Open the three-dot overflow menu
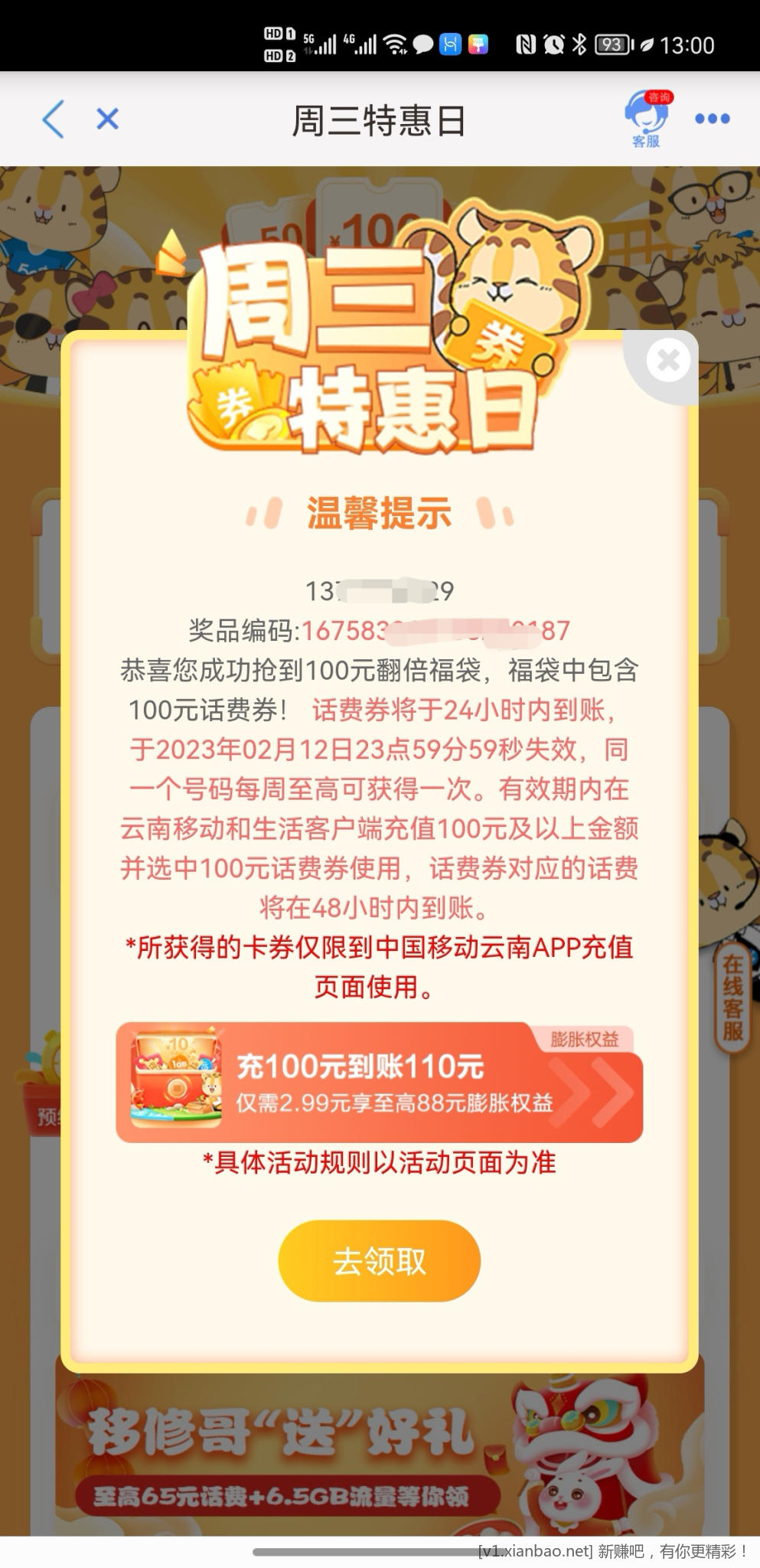 [x=712, y=119]
